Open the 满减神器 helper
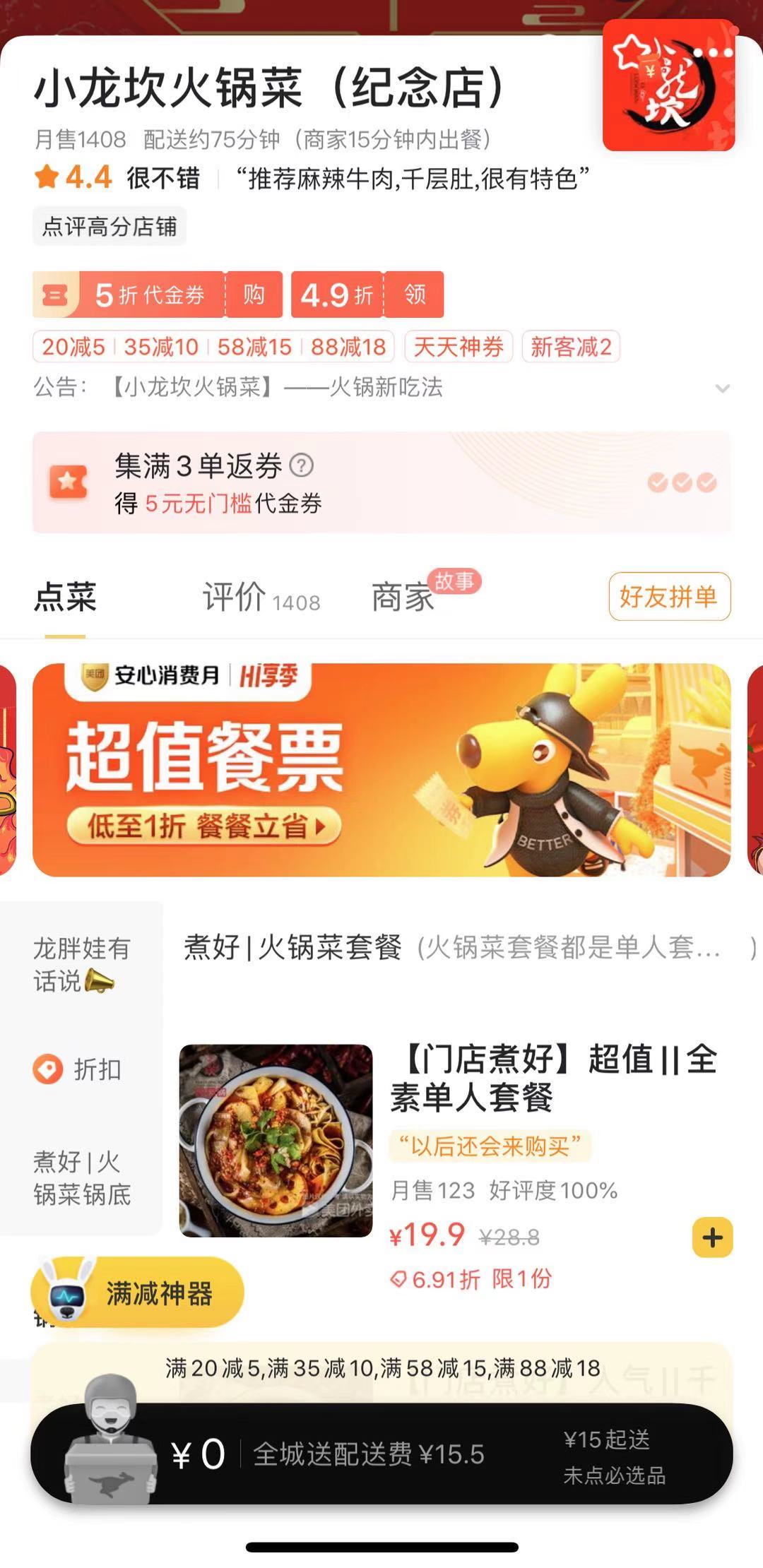The image size is (763, 1568). pyautogui.click(x=138, y=1294)
